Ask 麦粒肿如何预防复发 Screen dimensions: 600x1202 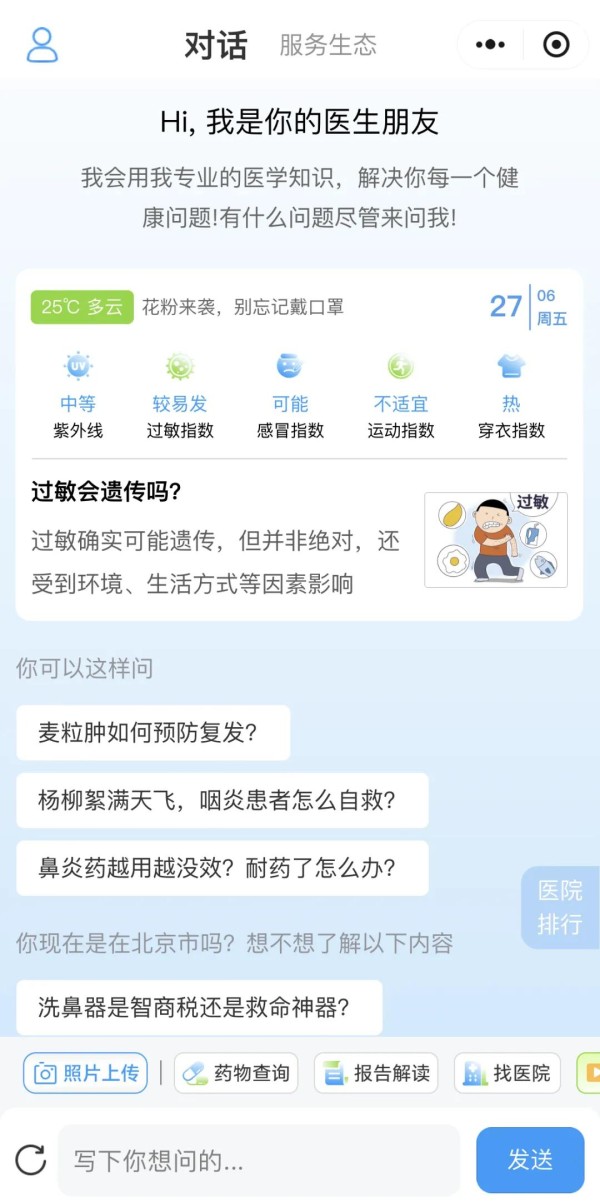pyautogui.click(x=153, y=732)
